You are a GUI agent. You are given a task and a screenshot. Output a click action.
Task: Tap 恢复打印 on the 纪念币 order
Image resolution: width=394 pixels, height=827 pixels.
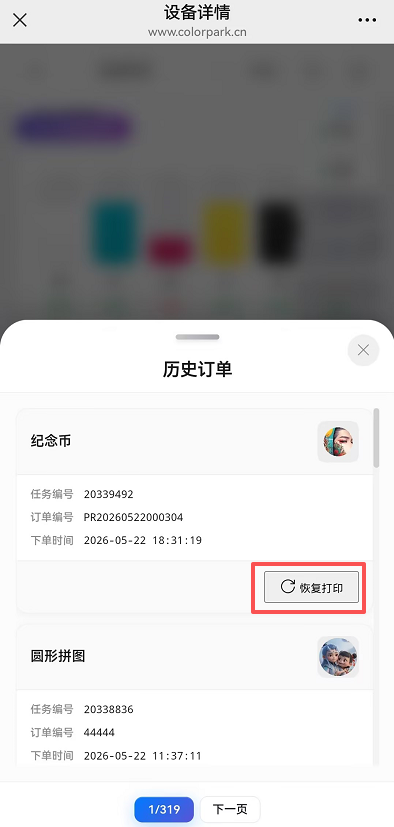pyautogui.click(x=311, y=587)
